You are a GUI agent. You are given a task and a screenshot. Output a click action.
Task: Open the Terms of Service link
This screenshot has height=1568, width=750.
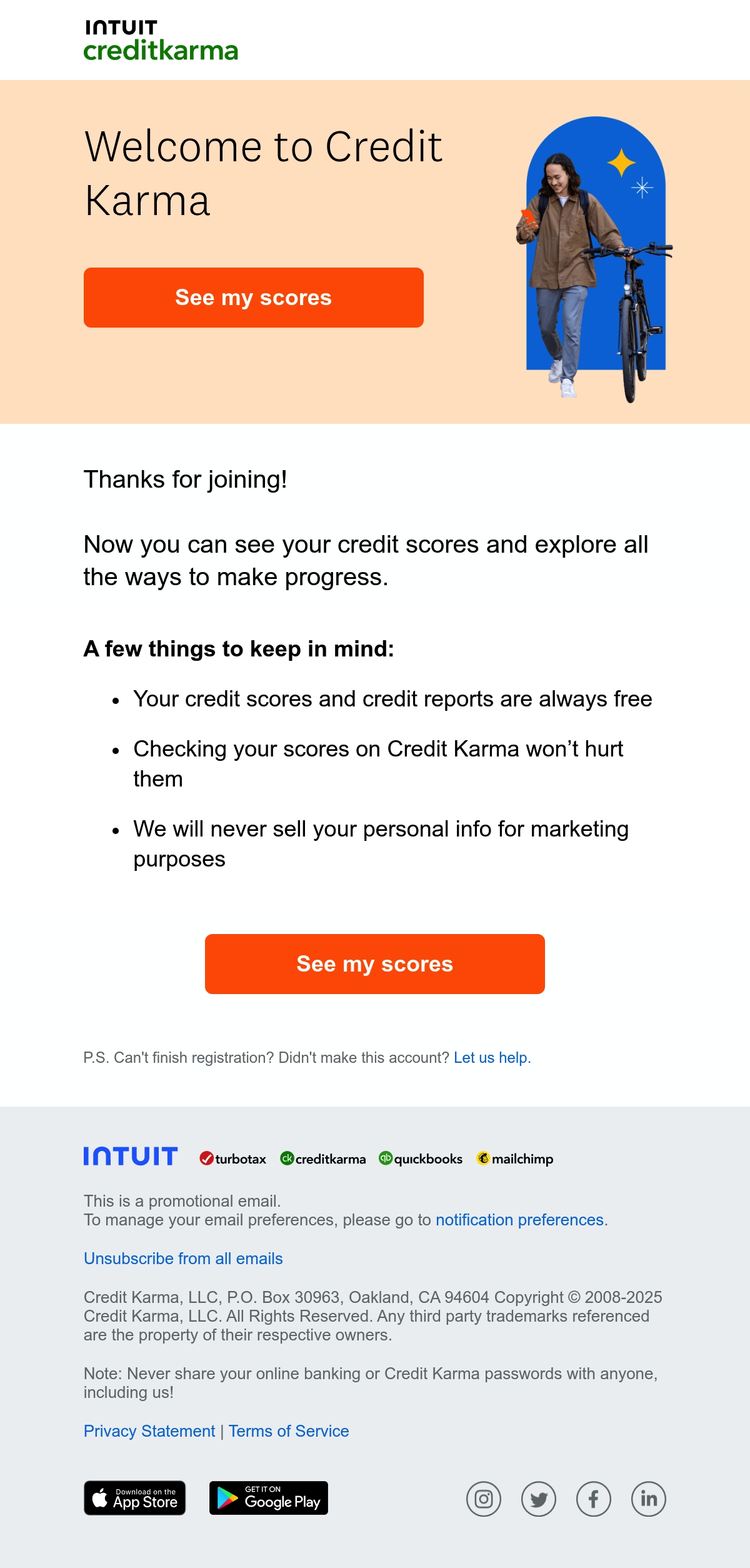tap(289, 1431)
